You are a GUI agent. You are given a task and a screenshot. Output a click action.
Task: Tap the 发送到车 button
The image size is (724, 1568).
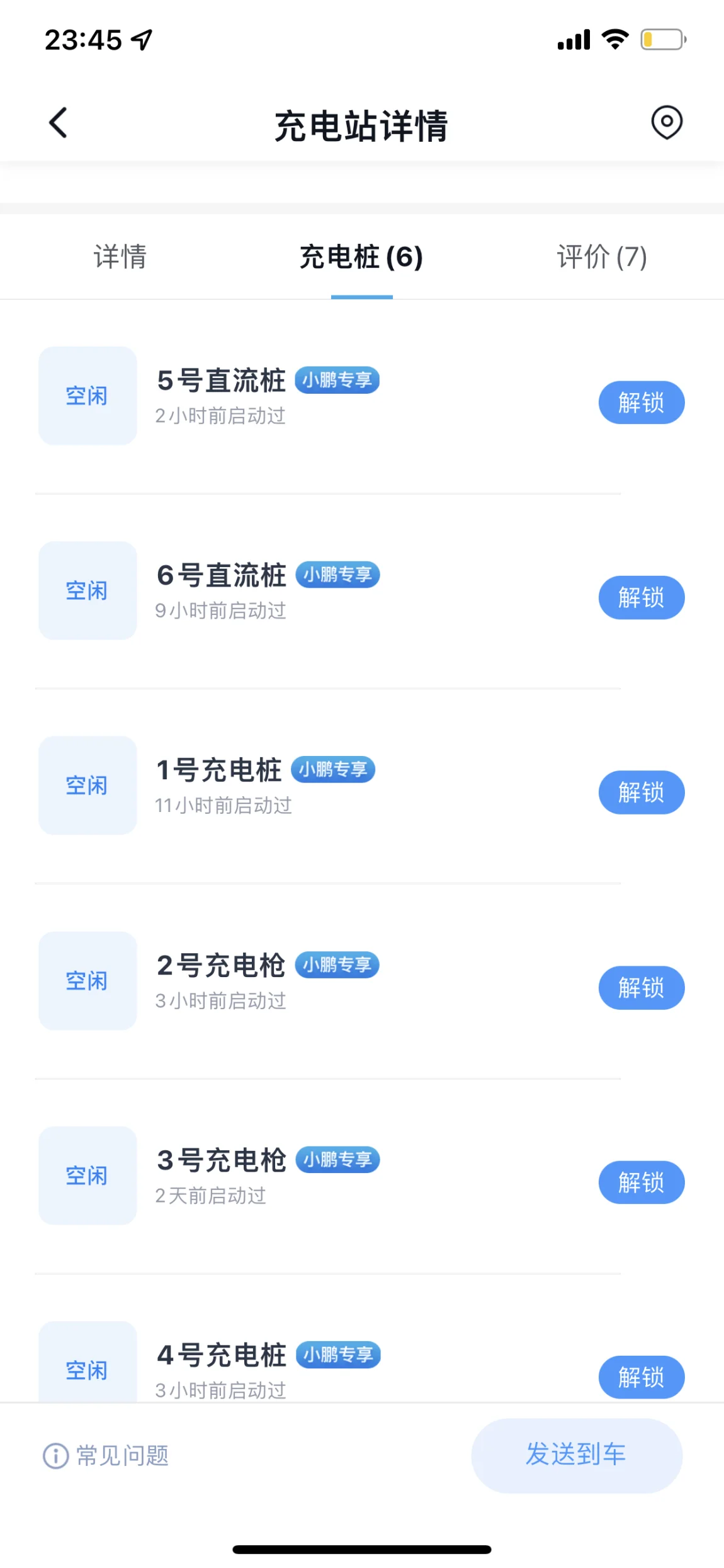[x=577, y=1455]
